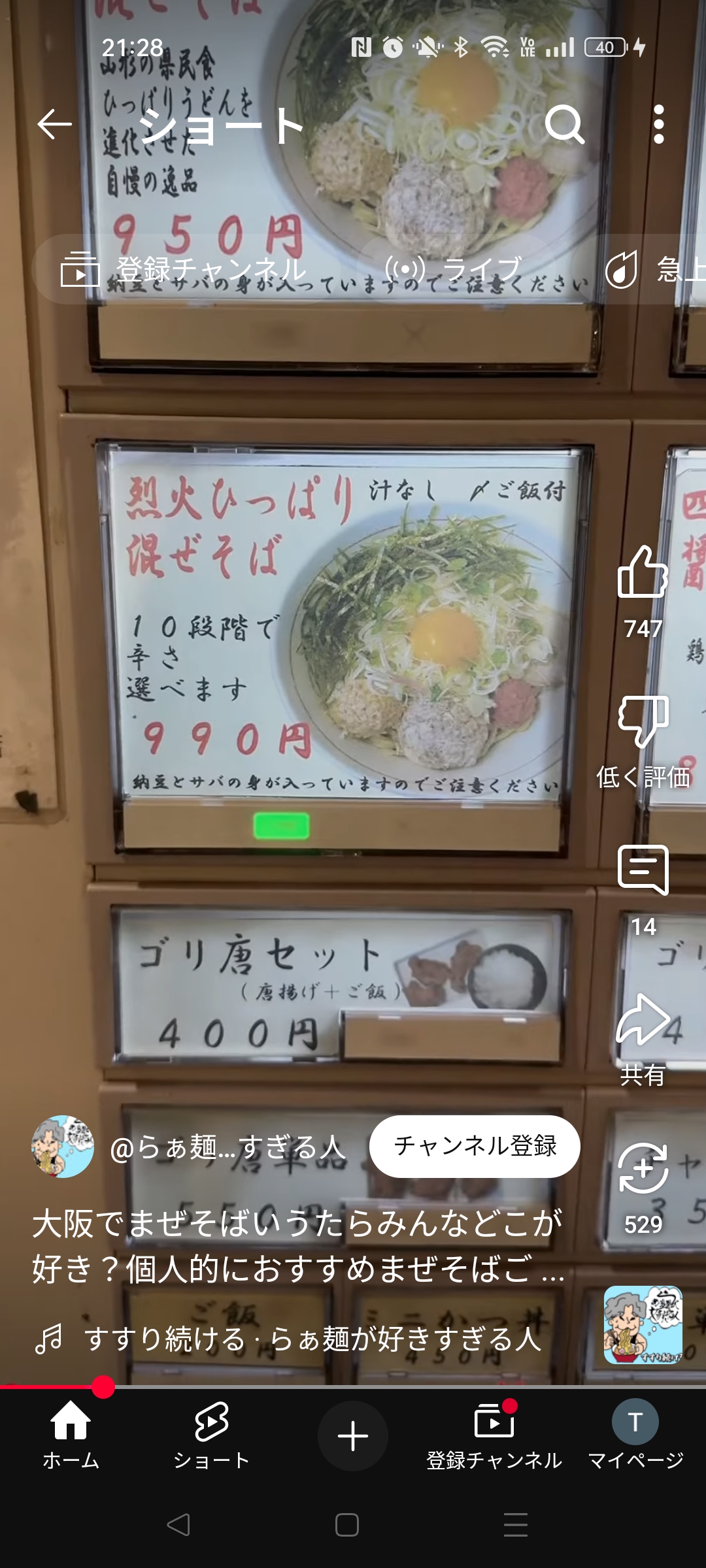The height and width of the screenshot is (1568, 706).
Task: Open the comments on this Short
Action: pos(643,871)
